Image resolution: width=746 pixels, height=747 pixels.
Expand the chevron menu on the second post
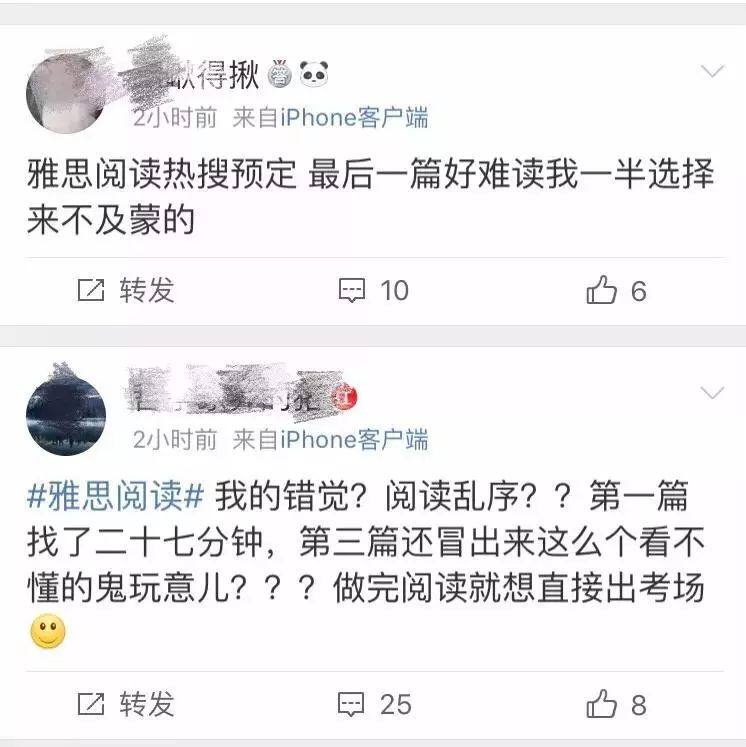click(x=712, y=393)
